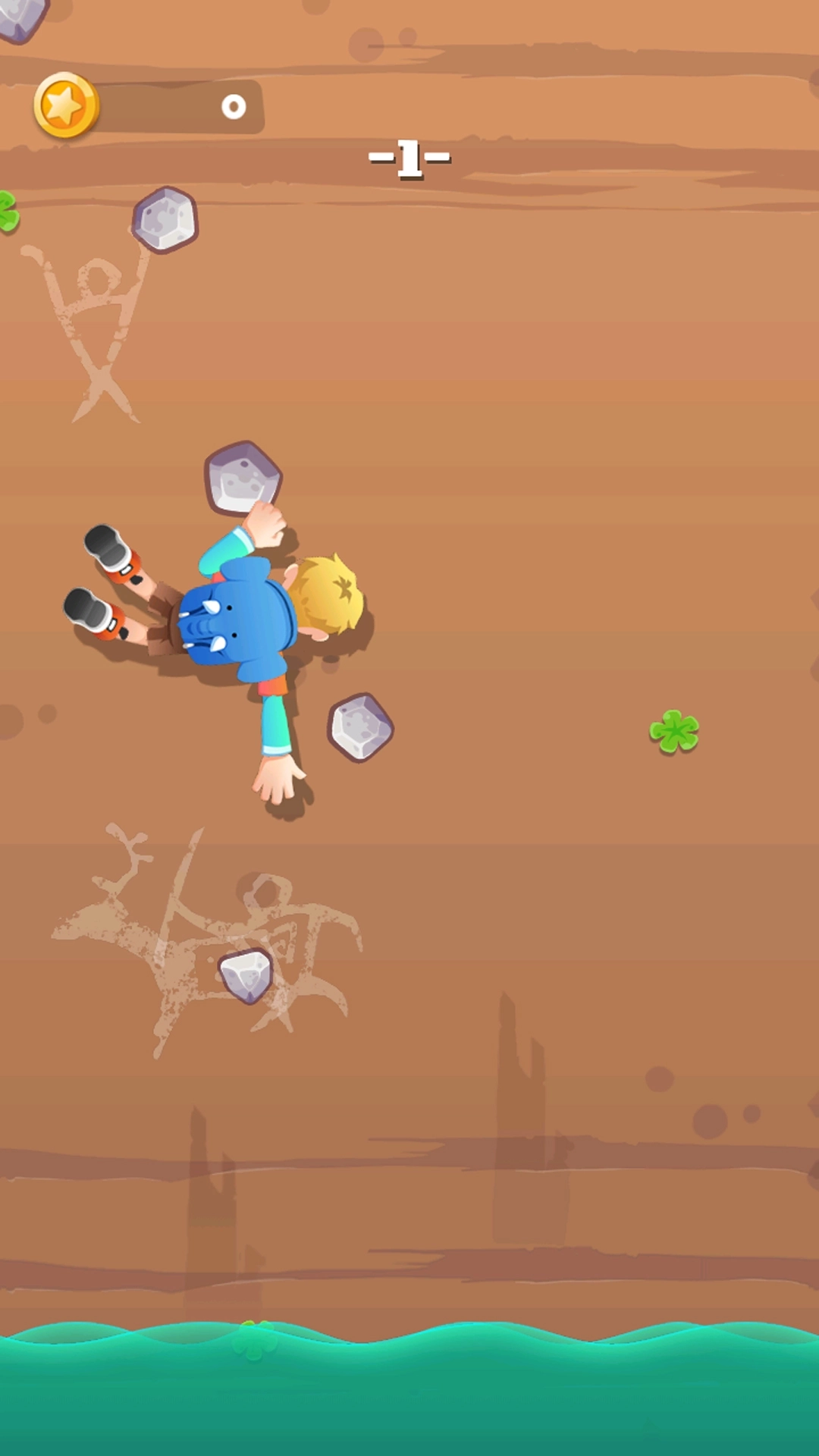Select the rock hold on the deer cave painting
This screenshot has height=1456, width=819.
246,975
